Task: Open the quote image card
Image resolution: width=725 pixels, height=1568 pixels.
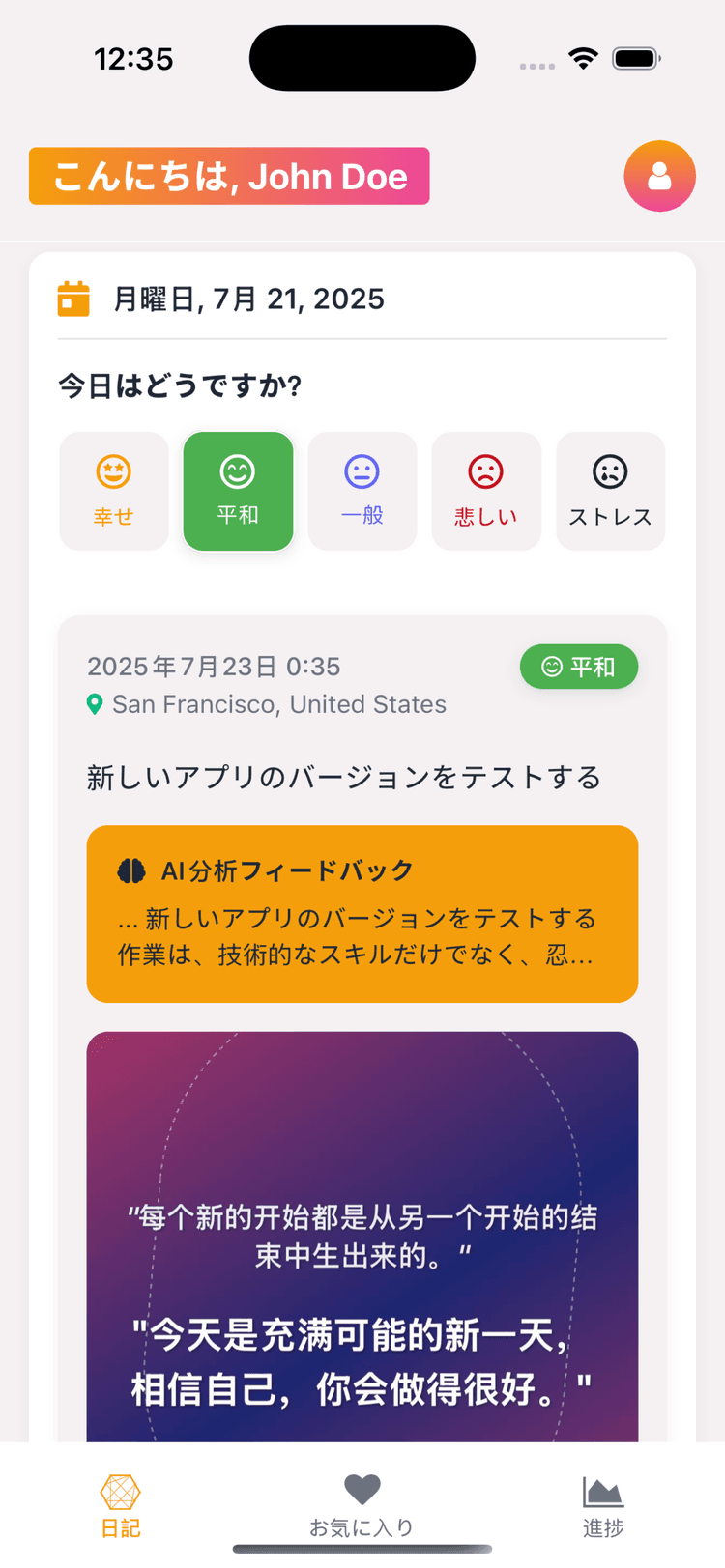Action: tap(362, 1237)
